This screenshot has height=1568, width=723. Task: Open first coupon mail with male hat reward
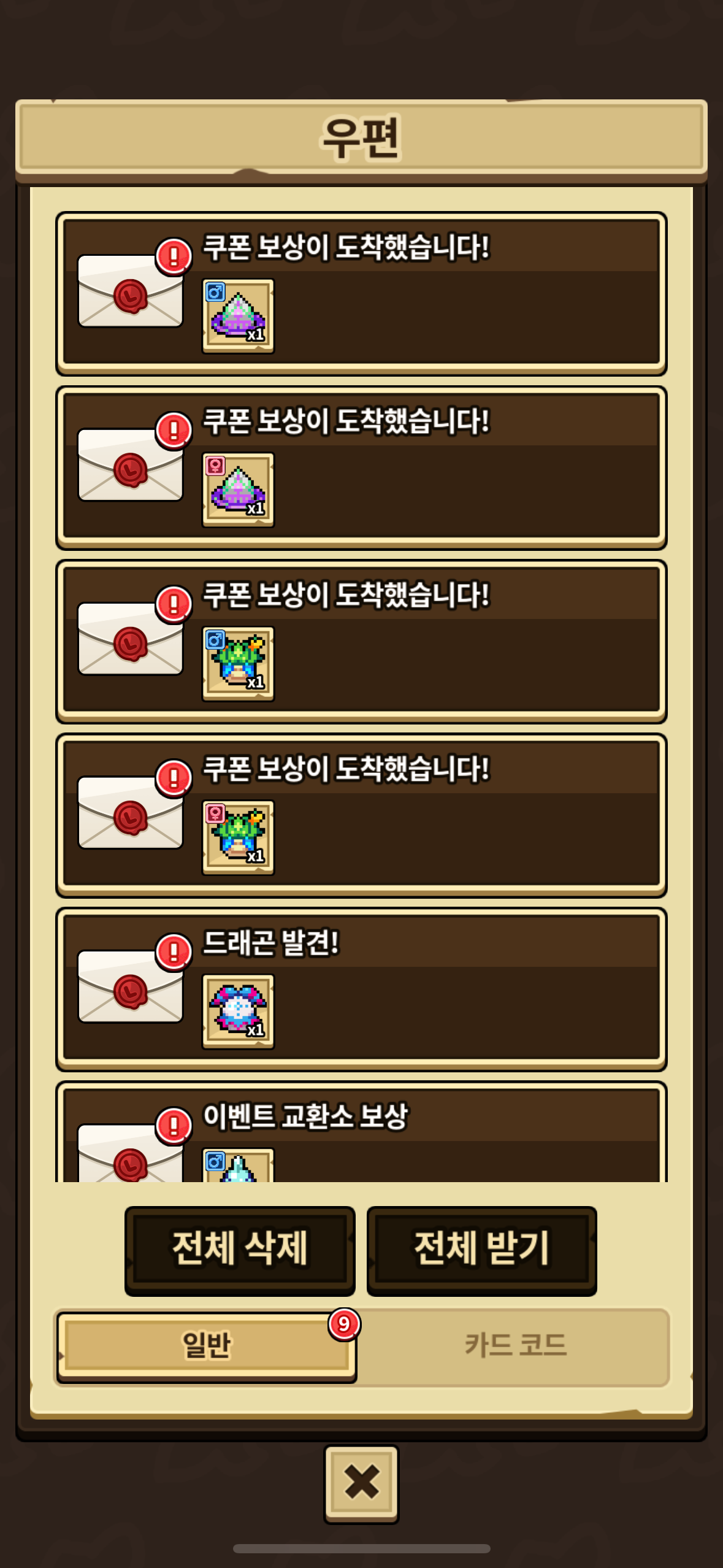pos(361,293)
